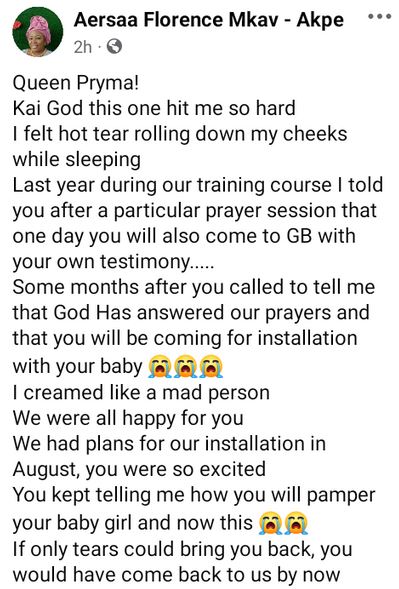
Task: Open Aersaa Florence's profile picture
Action: pos(38,32)
